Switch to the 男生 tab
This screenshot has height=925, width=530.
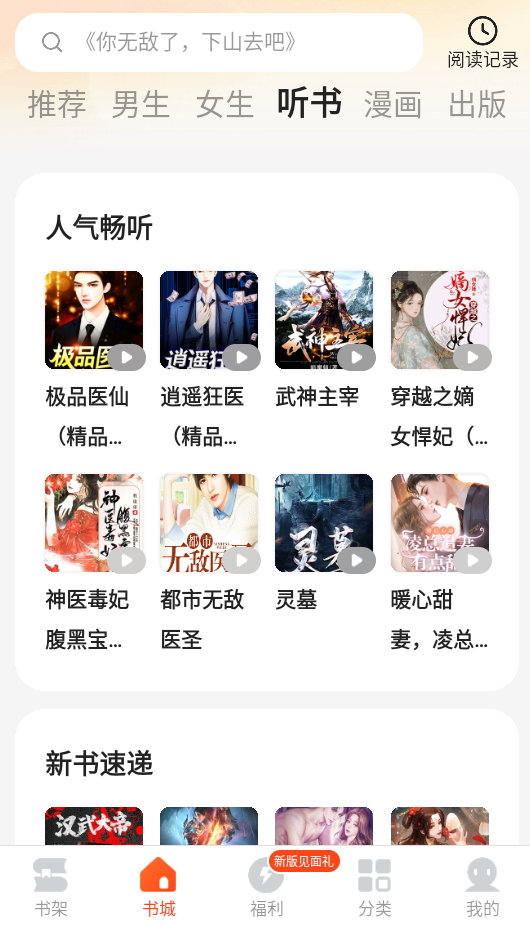click(140, 104)
